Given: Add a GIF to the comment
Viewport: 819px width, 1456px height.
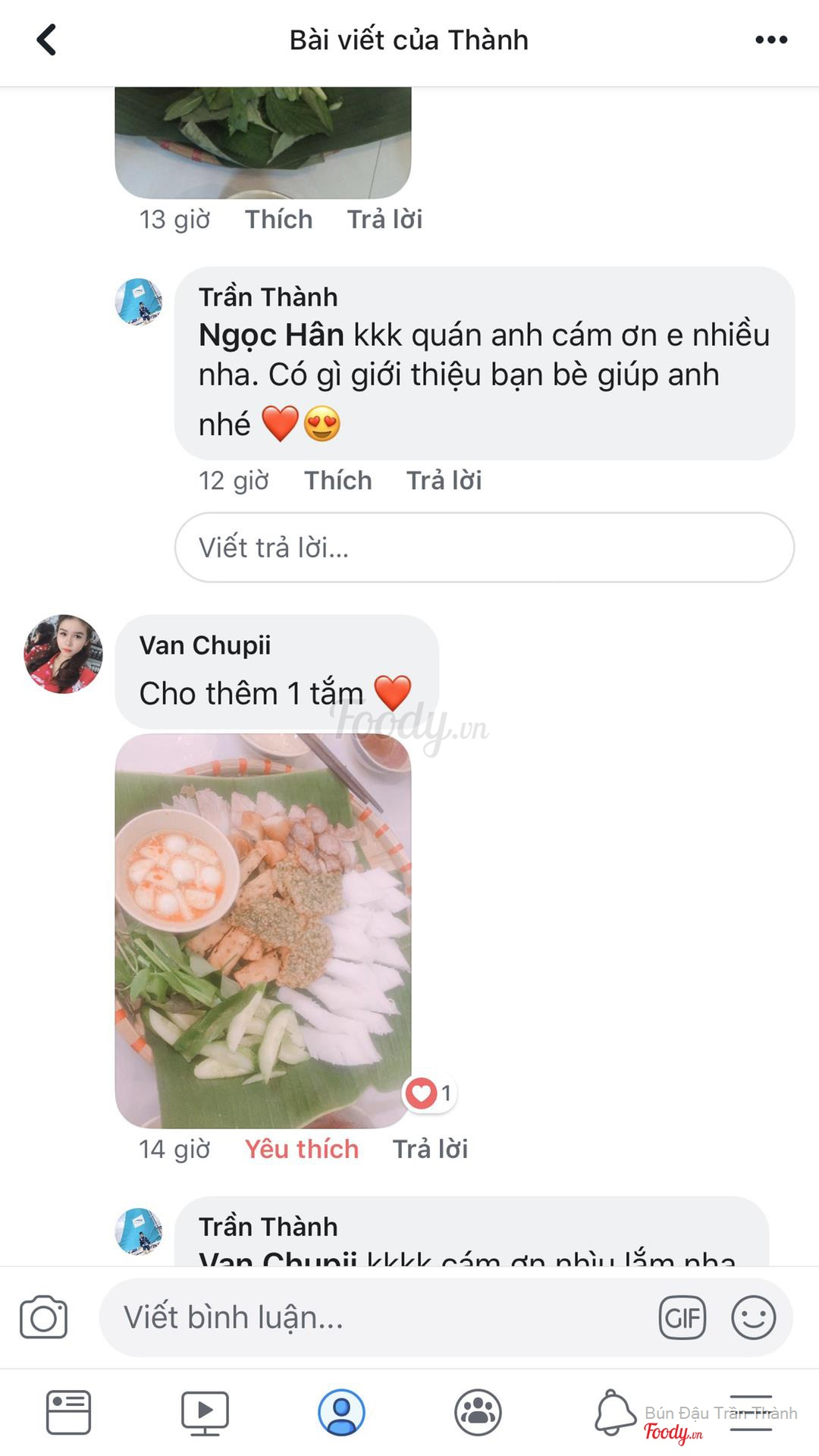Looking at the screenshot, I should coord(682,1317).
